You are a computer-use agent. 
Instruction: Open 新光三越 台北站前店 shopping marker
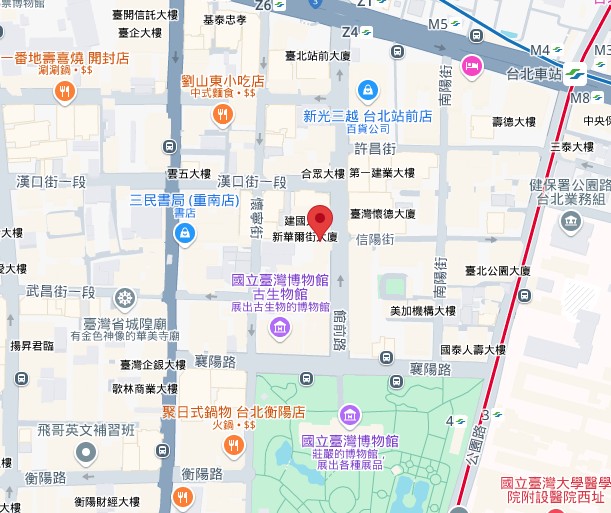click(370, 91)
